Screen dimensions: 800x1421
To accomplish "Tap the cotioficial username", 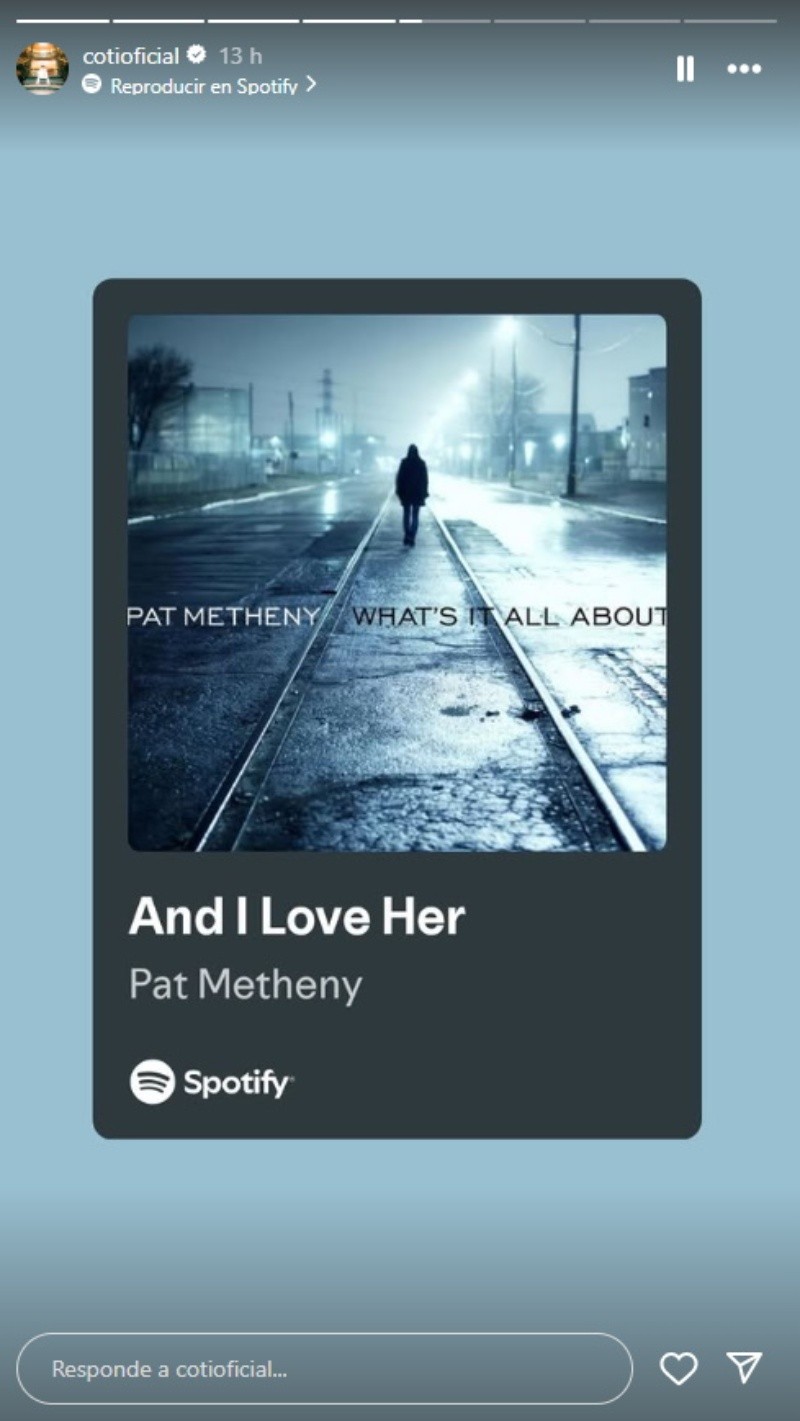I will click(x=130, y=56).
